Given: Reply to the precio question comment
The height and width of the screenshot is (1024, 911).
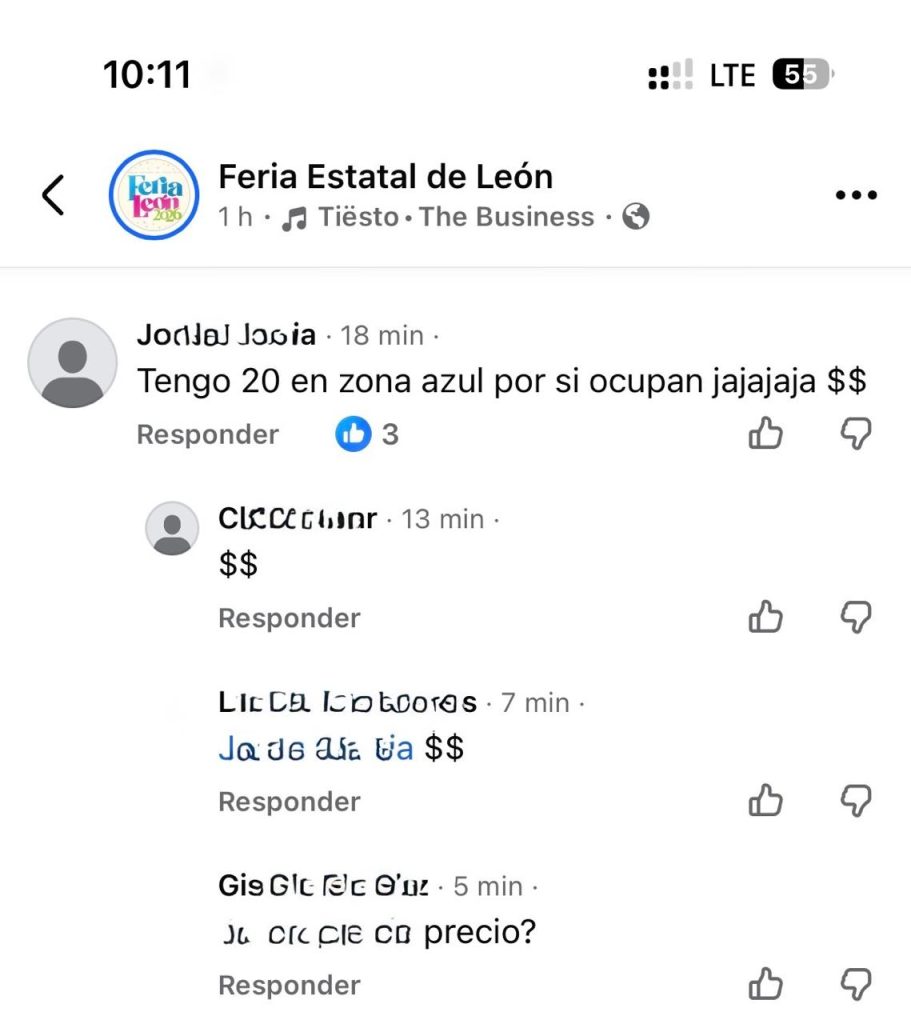Looking at the screenshot, I should point(289,985).
